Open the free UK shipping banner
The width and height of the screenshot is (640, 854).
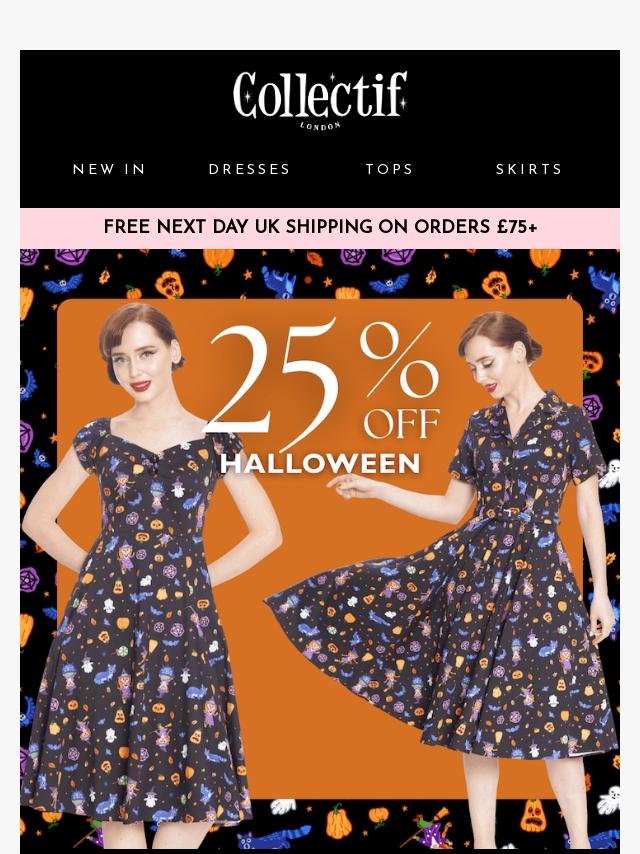pos(320,228)
